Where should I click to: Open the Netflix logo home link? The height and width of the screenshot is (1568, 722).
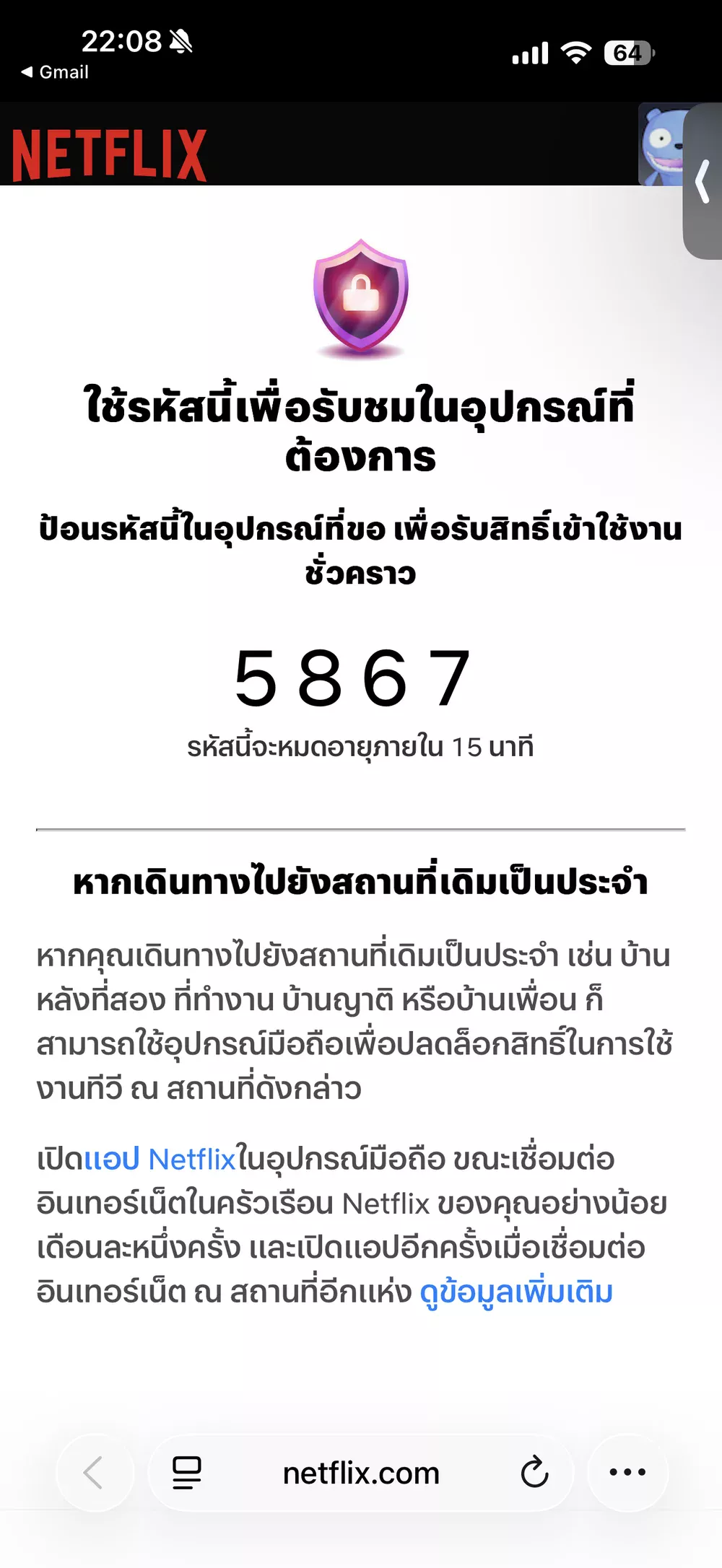[x=110, y=154]
